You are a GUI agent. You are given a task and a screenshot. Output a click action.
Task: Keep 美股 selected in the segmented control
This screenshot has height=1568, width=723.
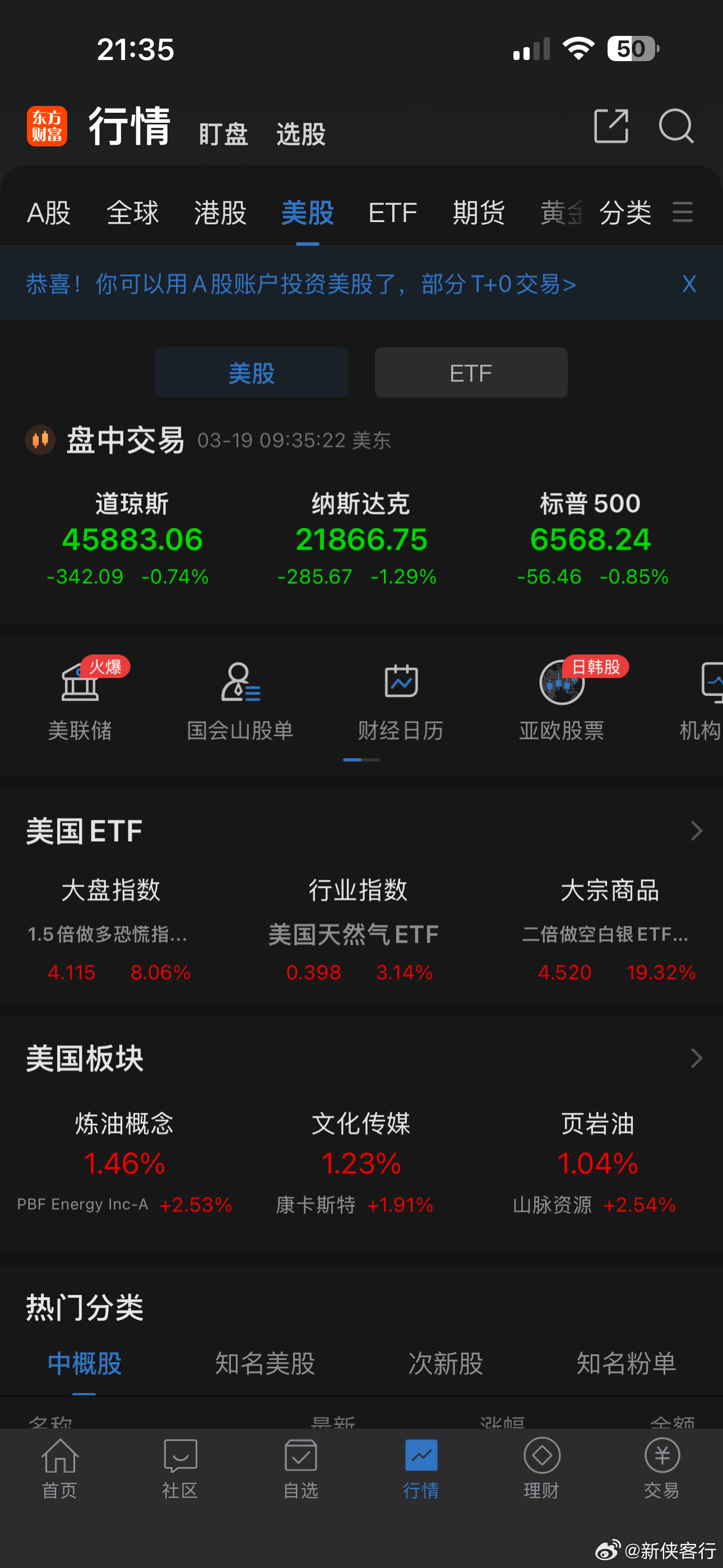point(251,372)
